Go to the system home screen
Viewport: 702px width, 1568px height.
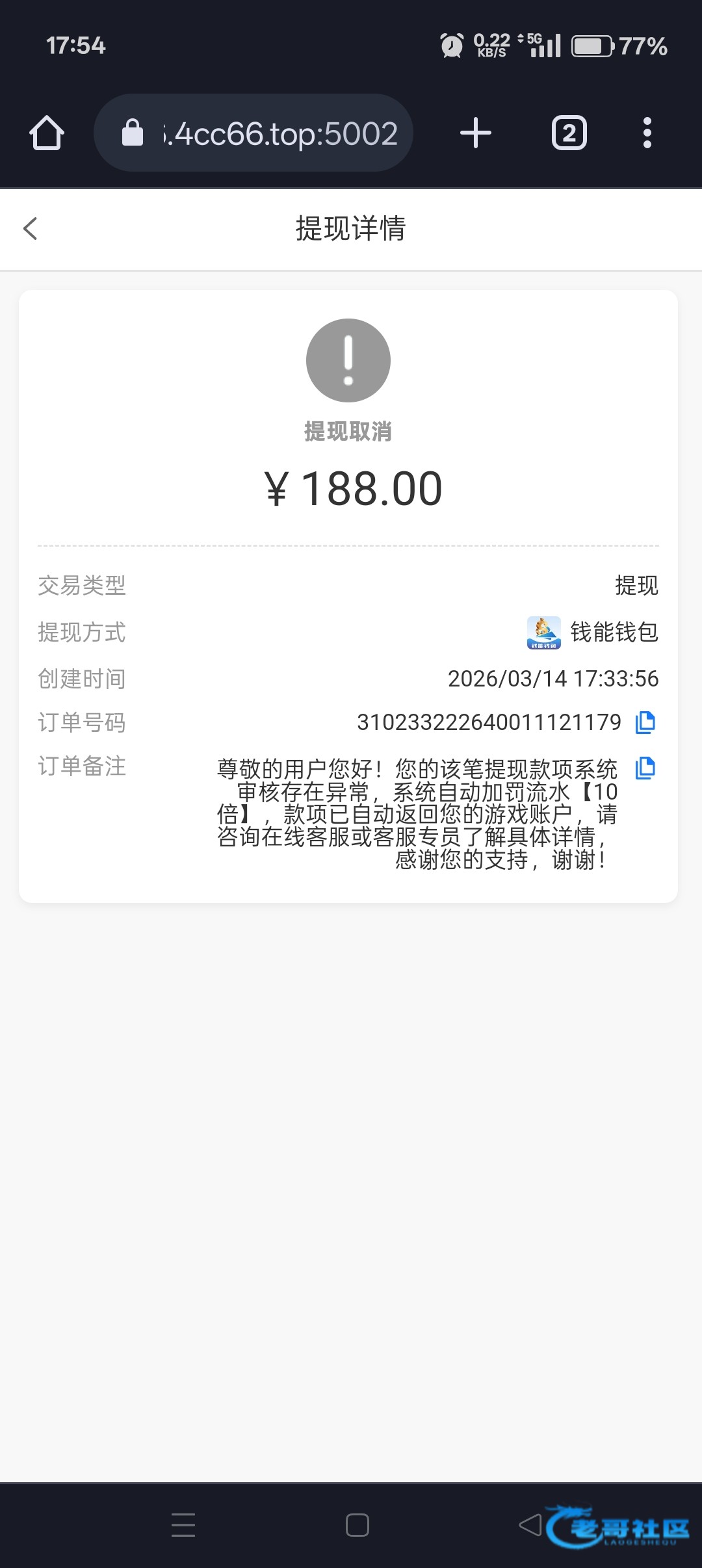pyautogui.click(x=357, y=1524)
